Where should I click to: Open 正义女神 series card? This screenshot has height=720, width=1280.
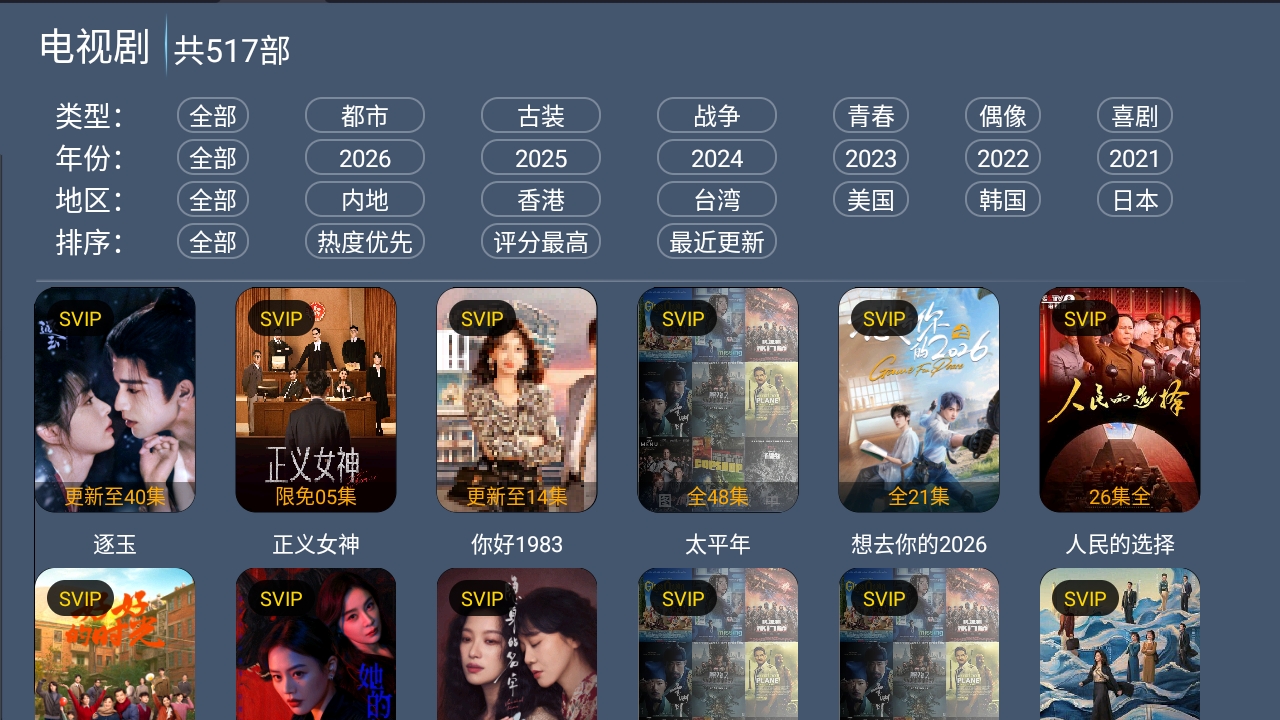[x=316, y=400]
